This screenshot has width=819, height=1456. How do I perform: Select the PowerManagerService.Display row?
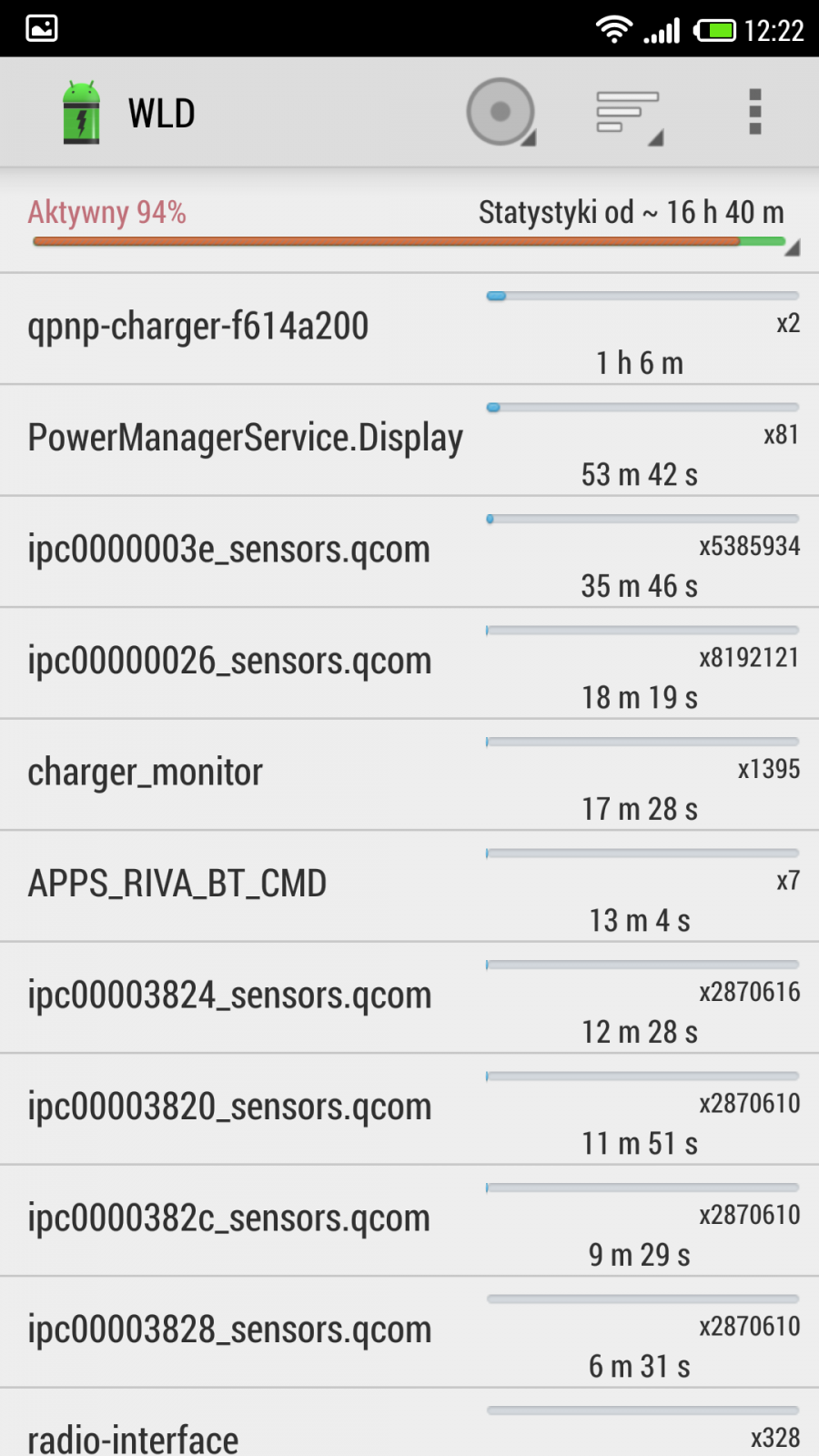[x=409, y=440]
